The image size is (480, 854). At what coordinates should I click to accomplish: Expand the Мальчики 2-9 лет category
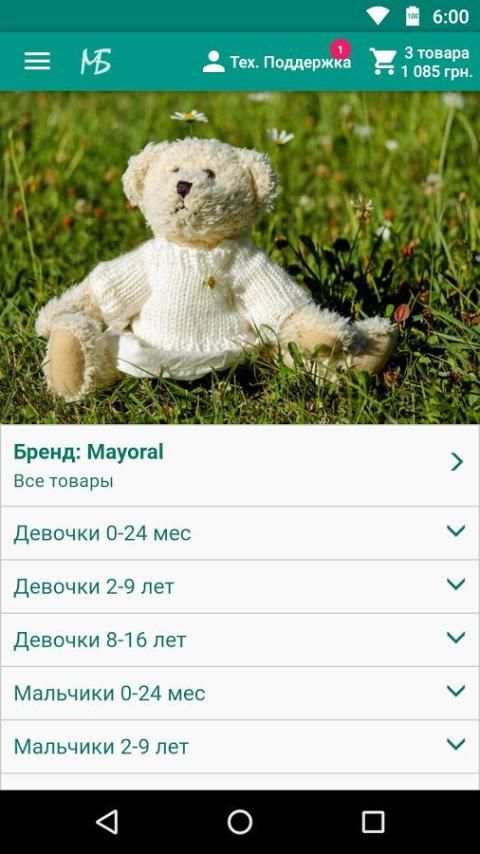[x=240, y=747]
